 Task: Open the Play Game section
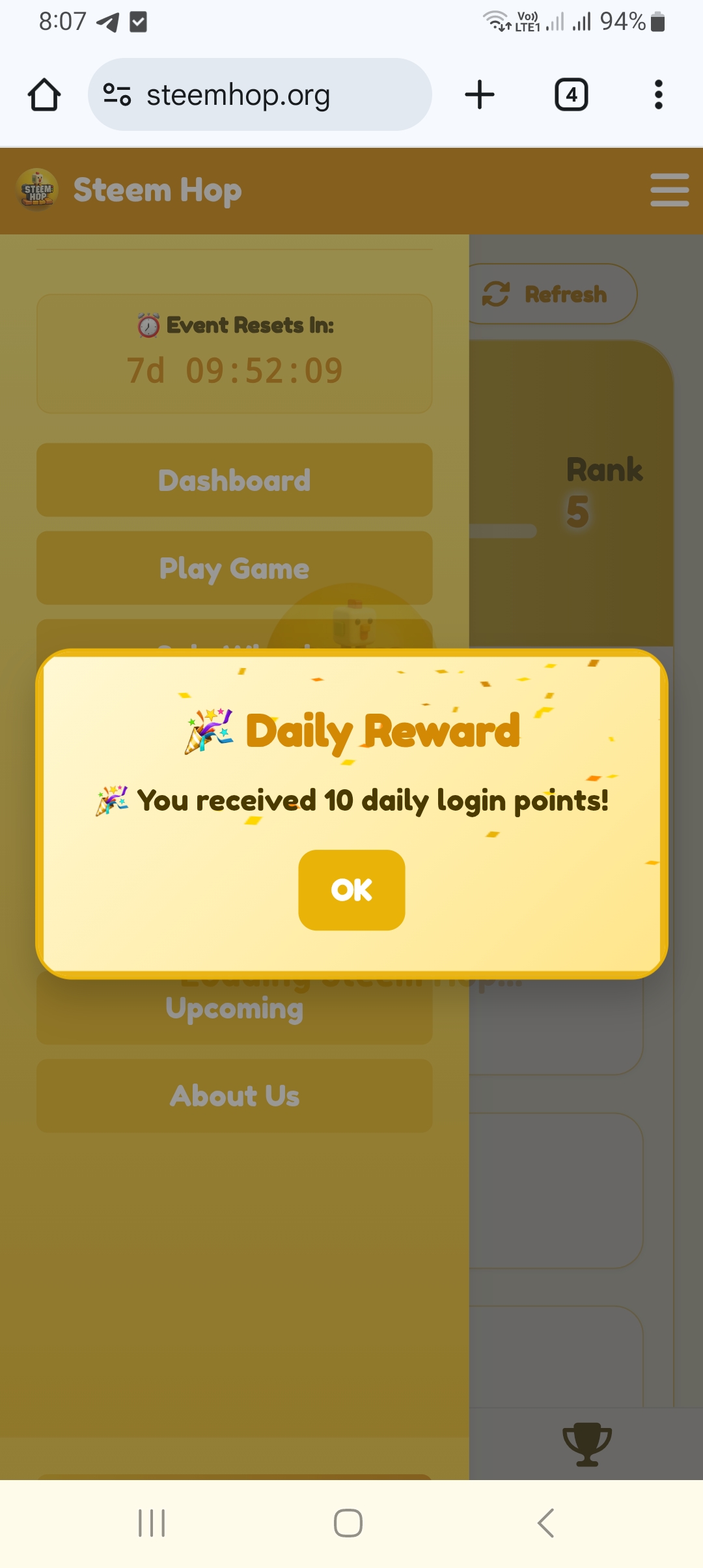pyautogui.click(x=234, y=568)
